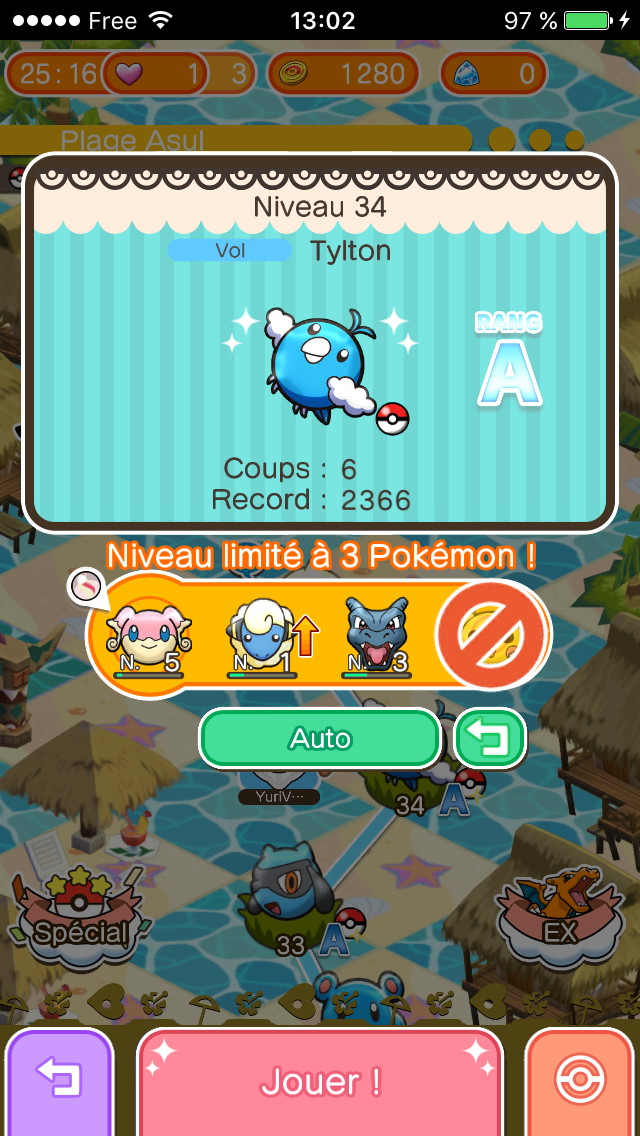The width and height of the screenshot is (640, 1136).
Task: Open the Pokémon list via the orange Poké Ball button
Action: 584,1081
